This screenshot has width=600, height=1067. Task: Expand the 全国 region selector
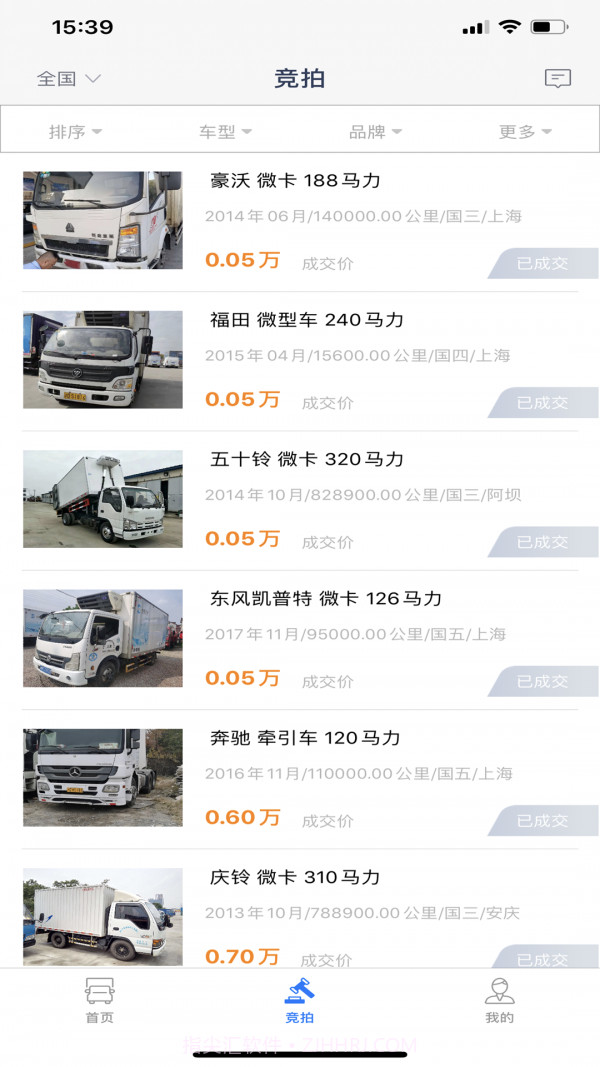[x=68, y=79]
